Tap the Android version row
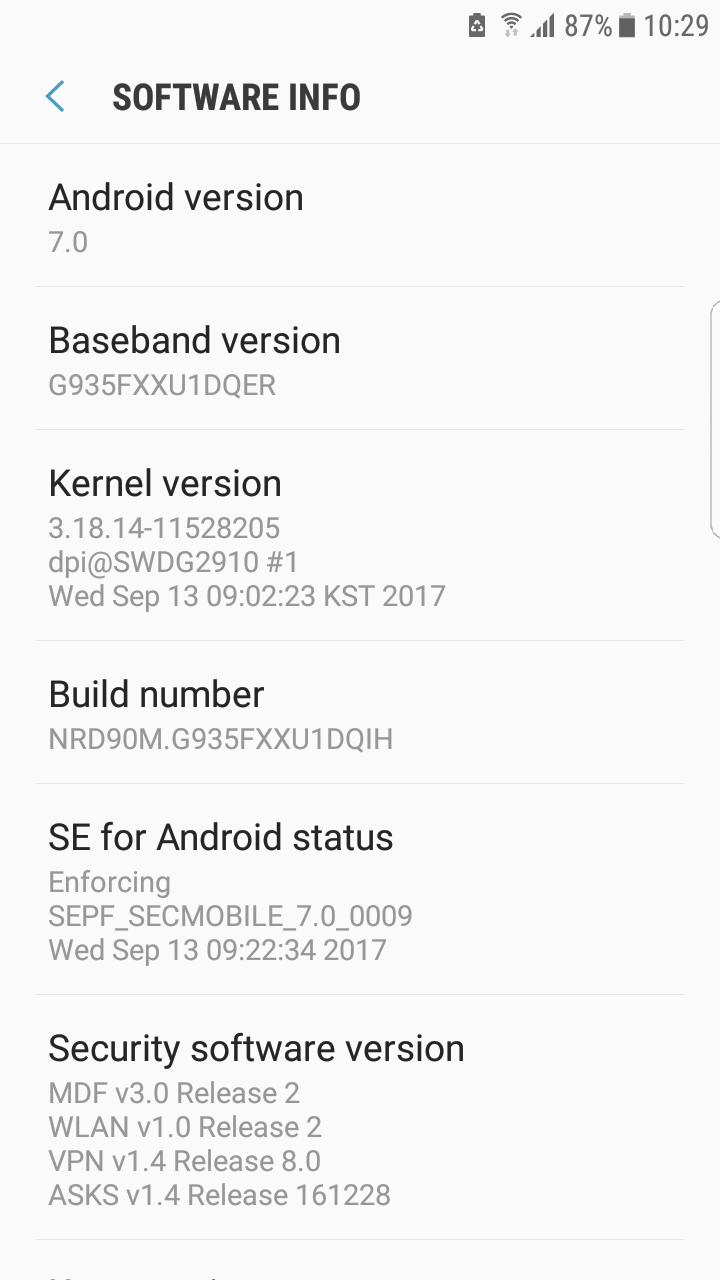Viewport: 720px width, 1280px height. (x=360, y=216)
